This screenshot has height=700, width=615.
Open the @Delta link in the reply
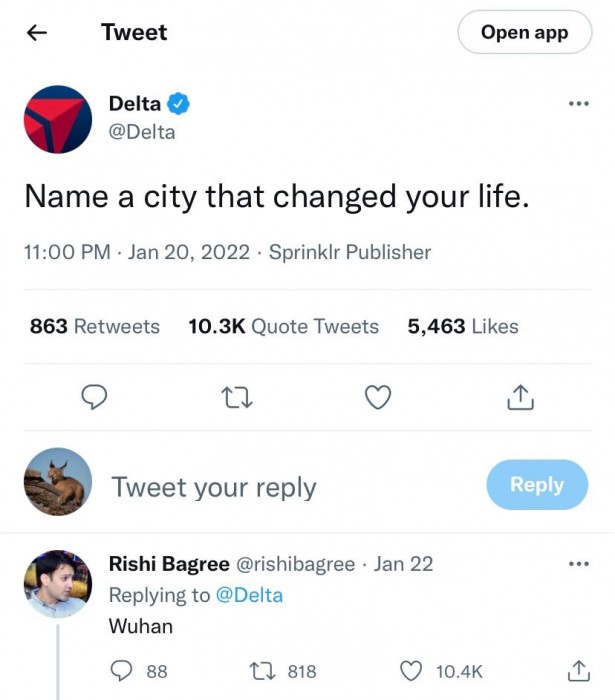coord(249,595)
